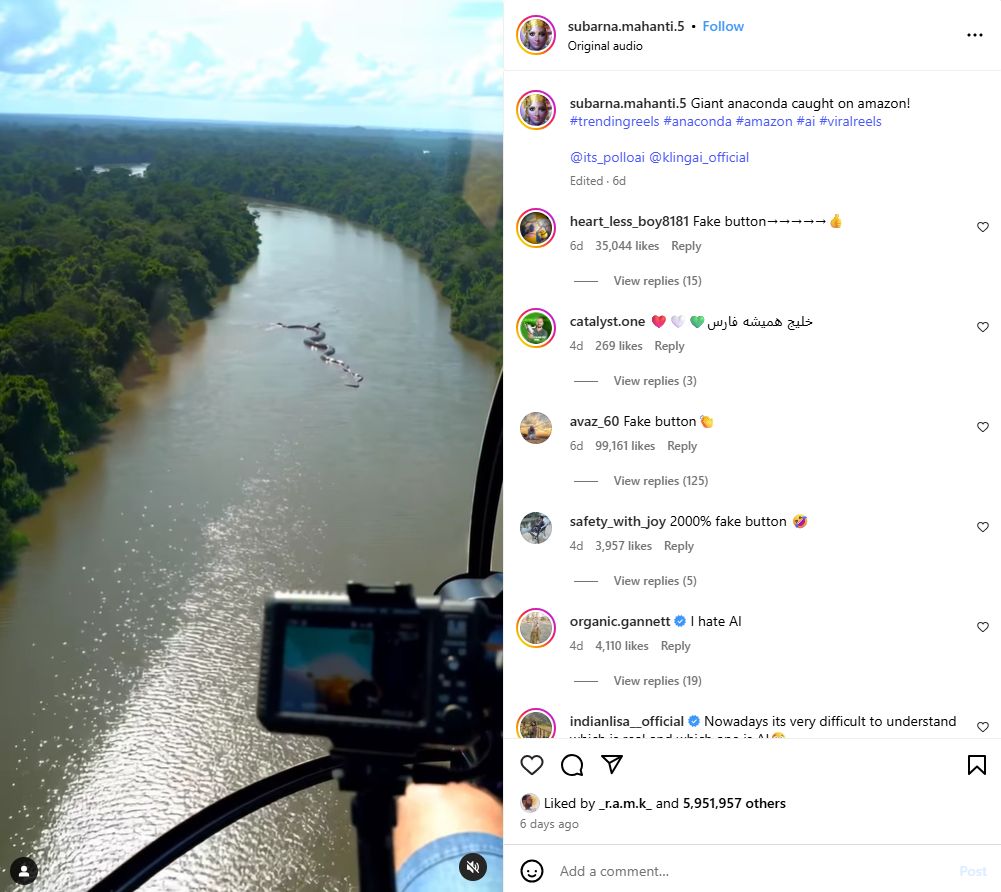Reply to avaz_60's comment

pos(682,446)
